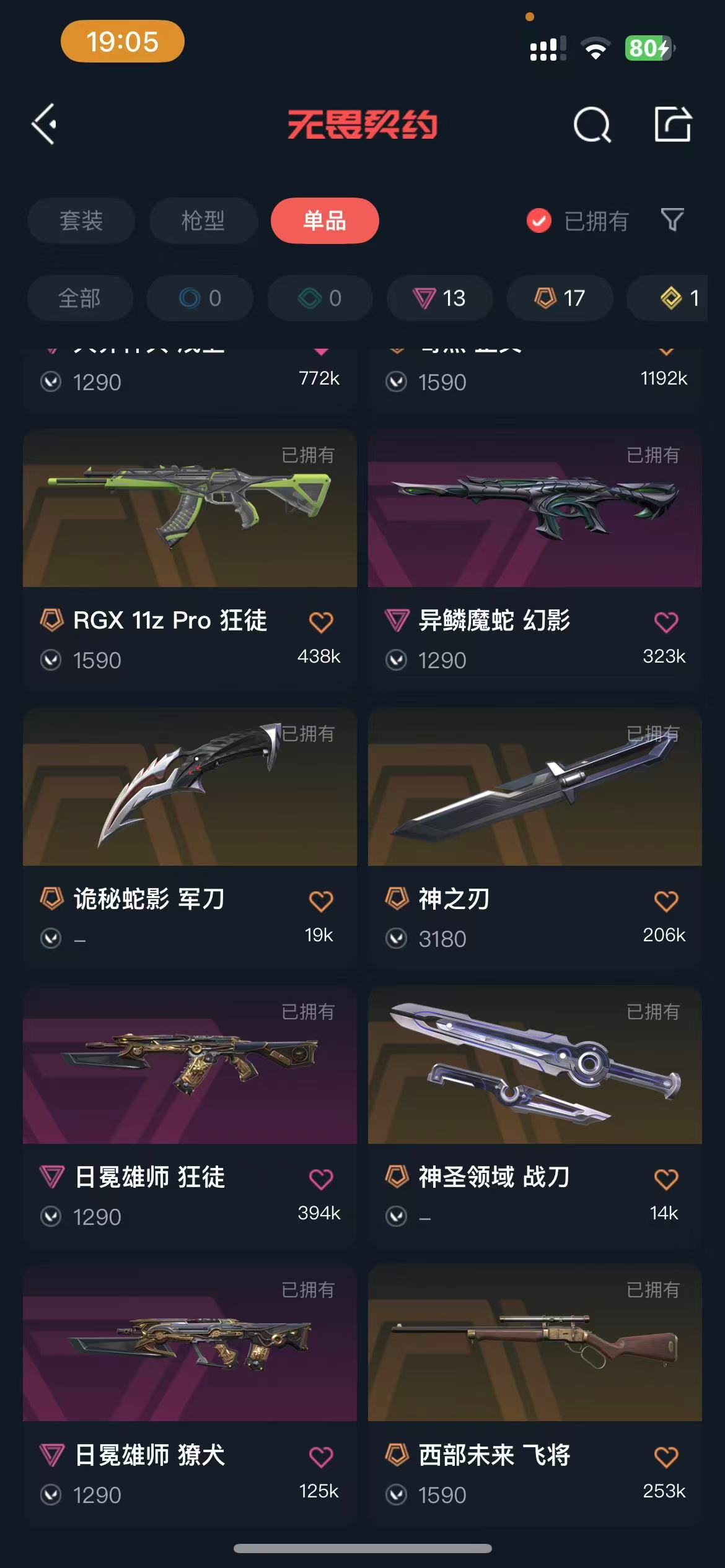Select the 单品 tab
The width and height of the screenshot is (725, 1568).
[325, 220]
